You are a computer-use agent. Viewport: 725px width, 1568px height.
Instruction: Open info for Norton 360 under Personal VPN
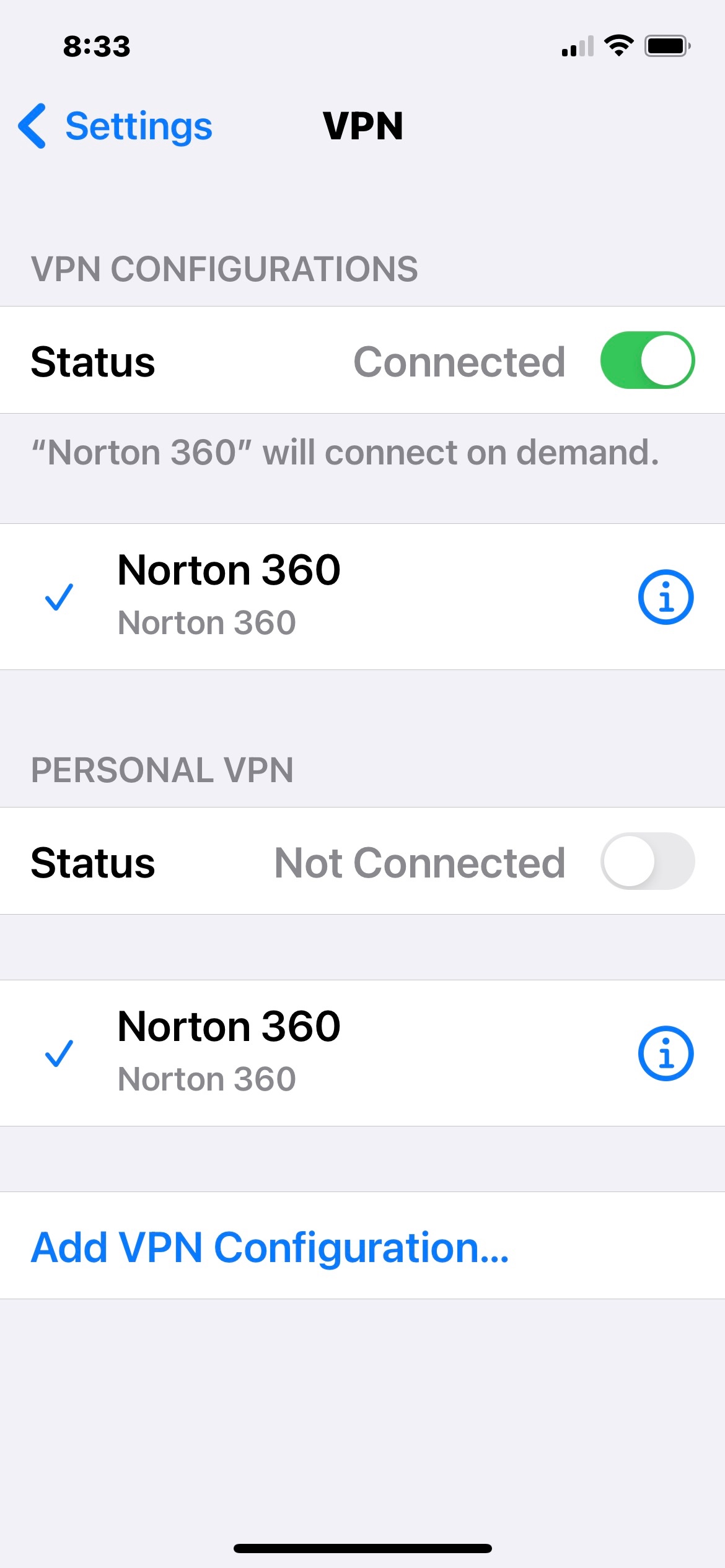coord(666,1053)
